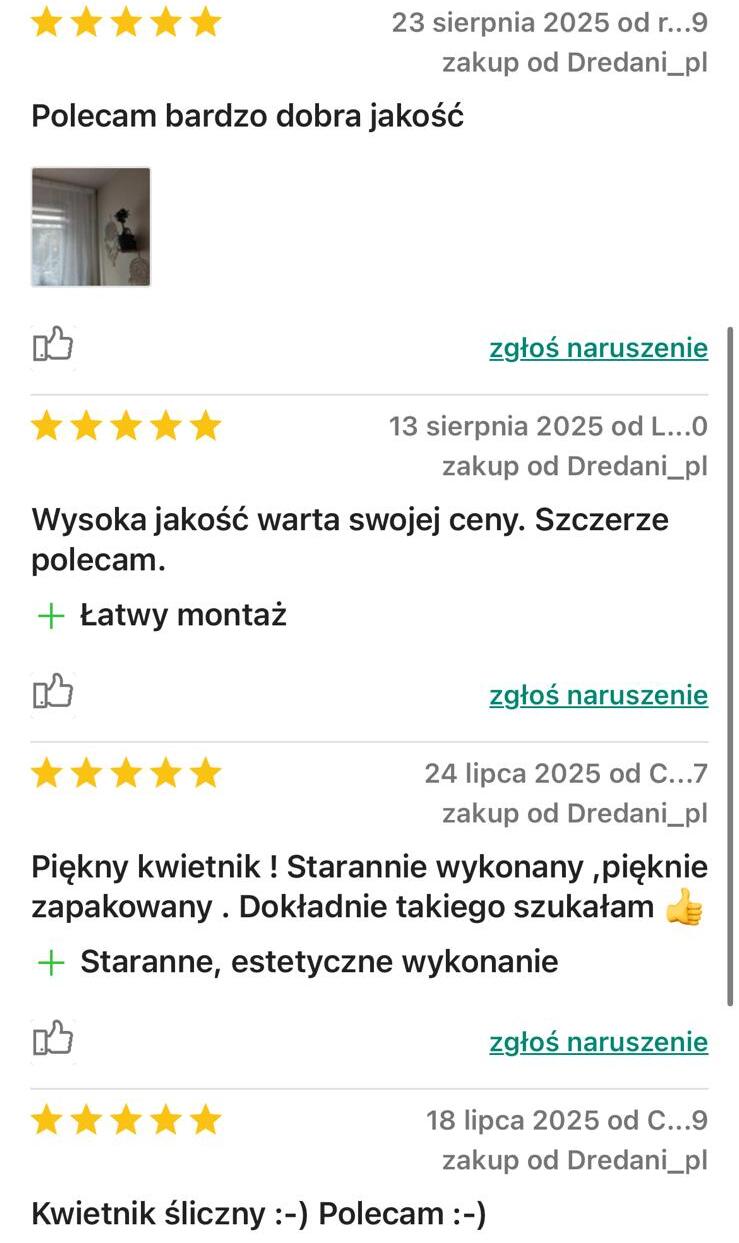Select the first star of the top review
739x1243 pixels.
47,21
